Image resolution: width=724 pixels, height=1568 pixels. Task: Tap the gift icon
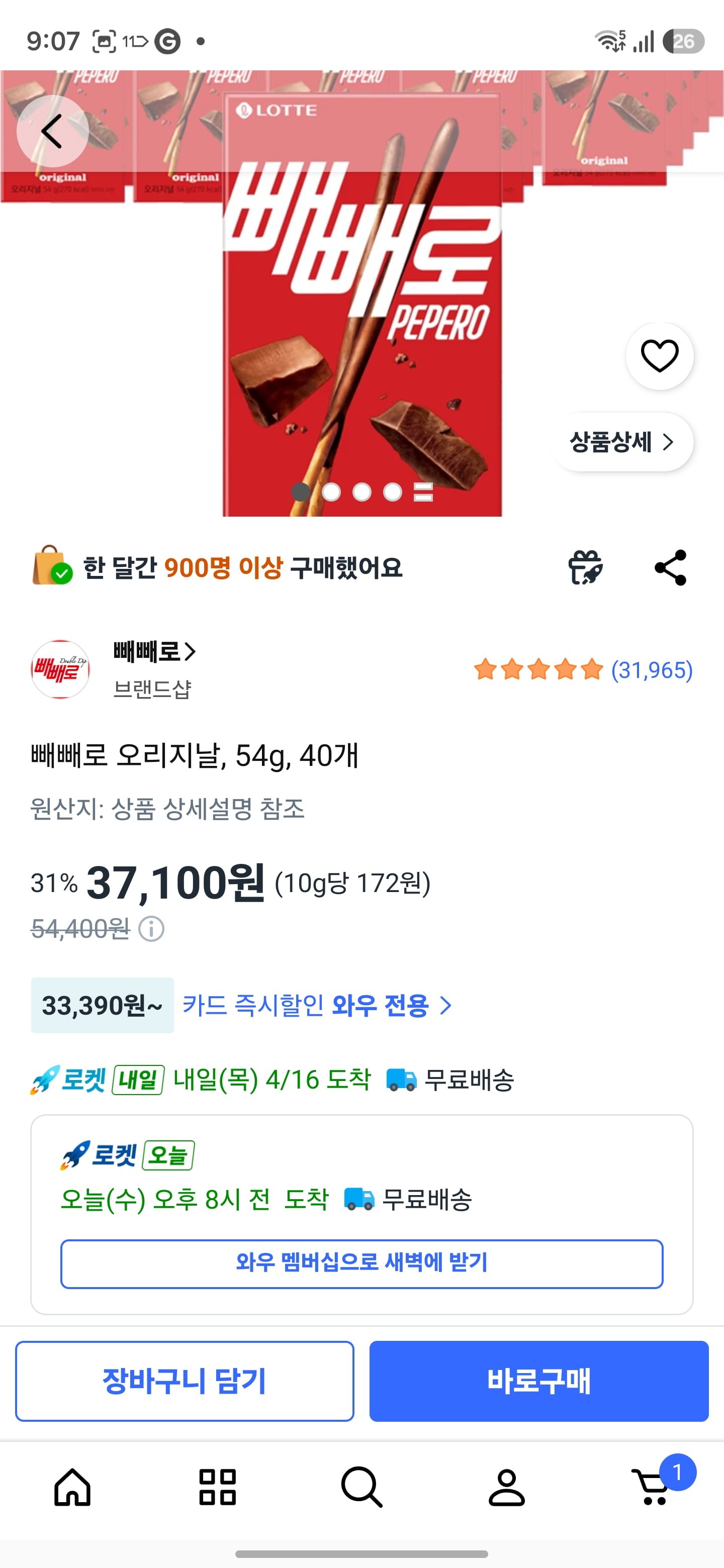[585, 567]
